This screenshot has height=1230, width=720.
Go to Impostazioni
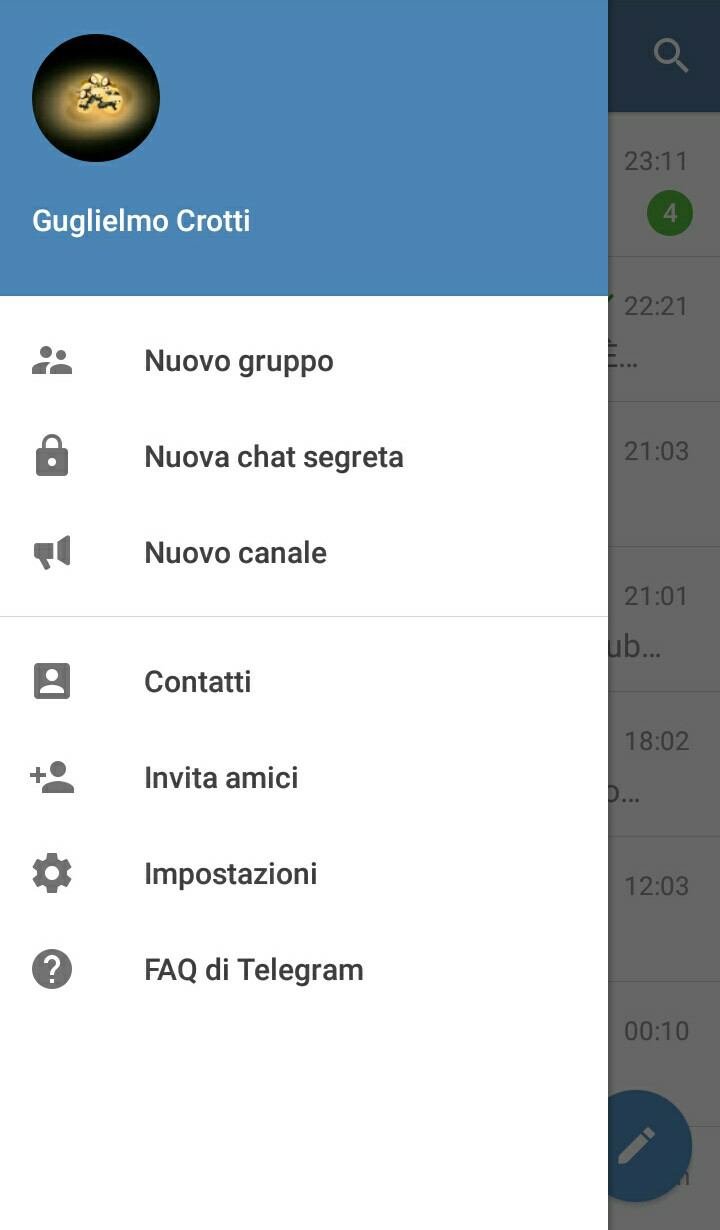coord(304,874)
